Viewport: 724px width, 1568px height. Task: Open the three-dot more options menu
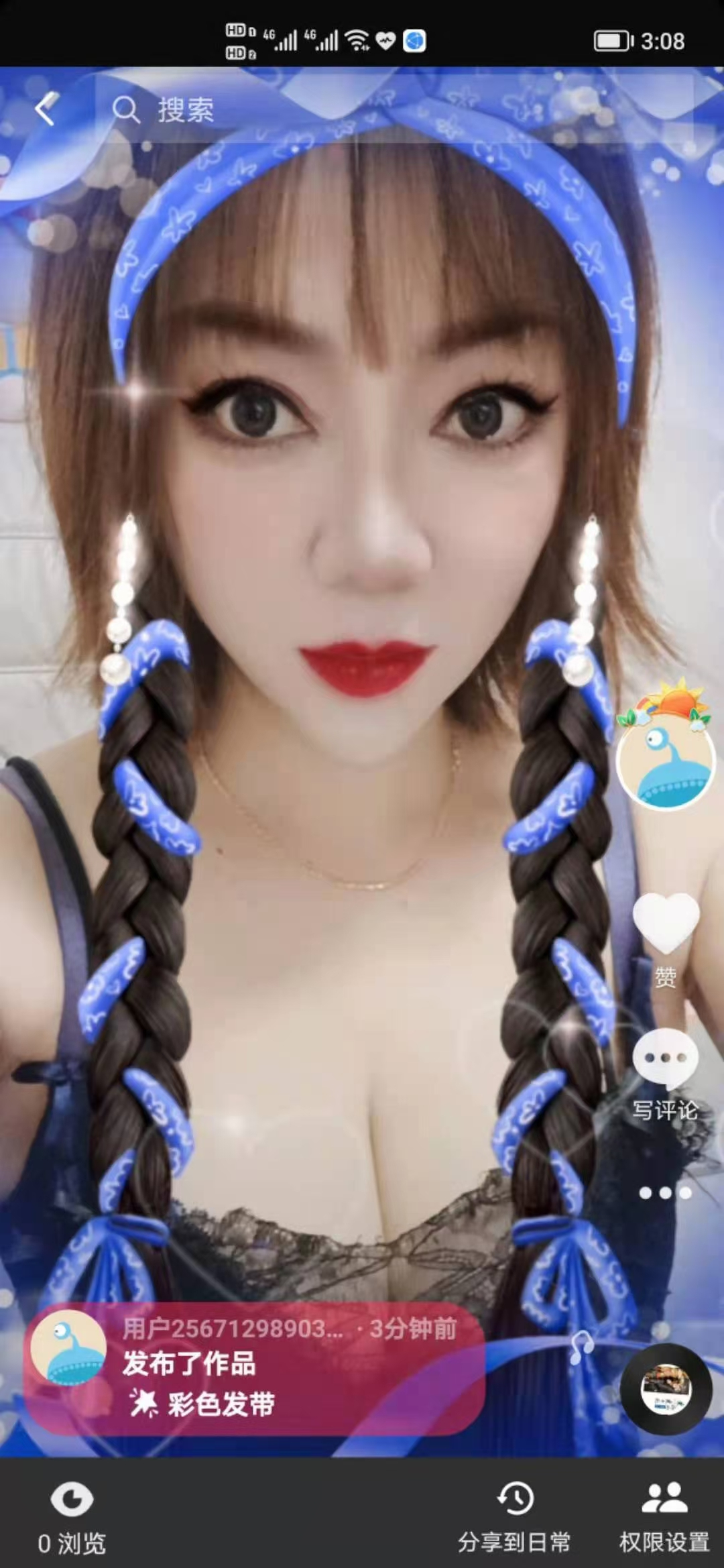[664, 1193]
